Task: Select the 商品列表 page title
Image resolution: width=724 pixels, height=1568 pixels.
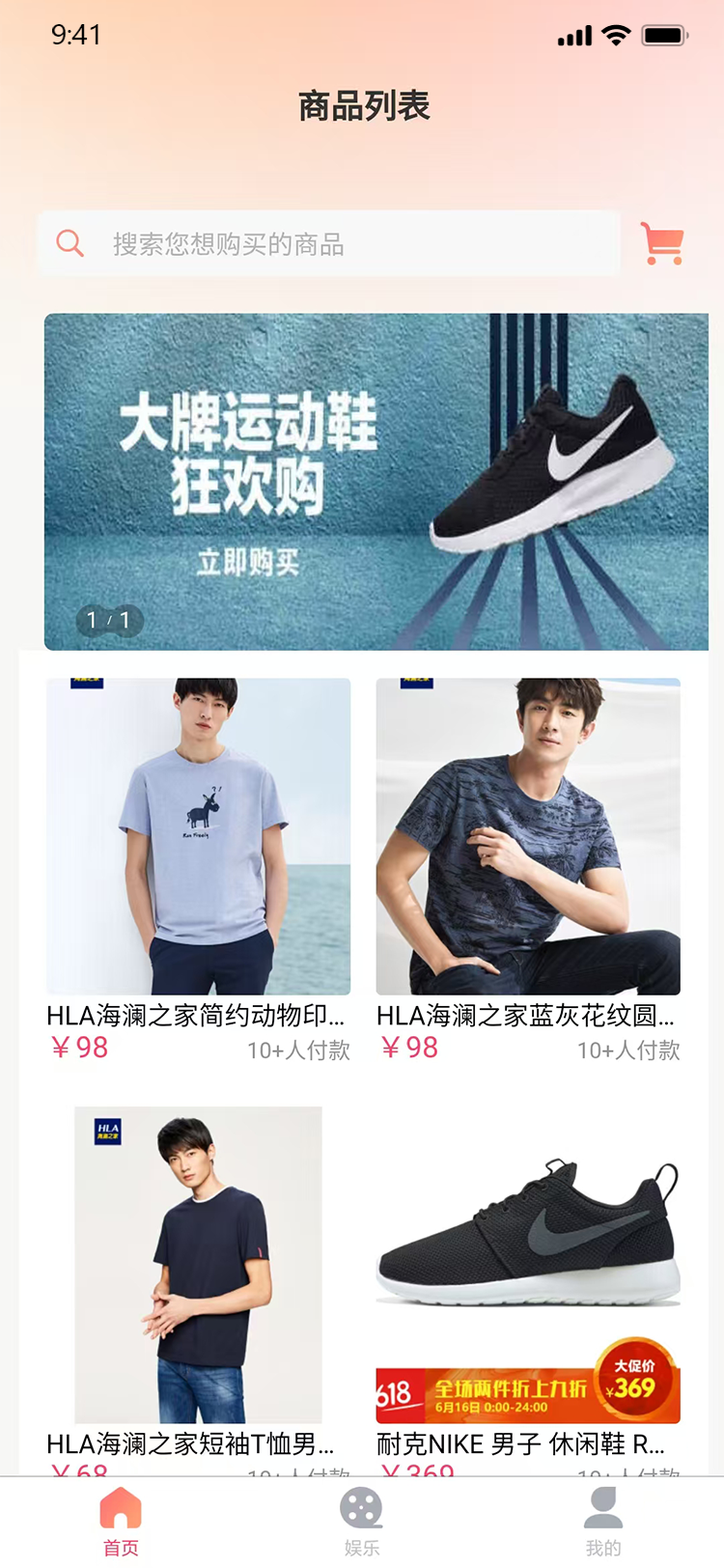Action: [x=362, y=106]
